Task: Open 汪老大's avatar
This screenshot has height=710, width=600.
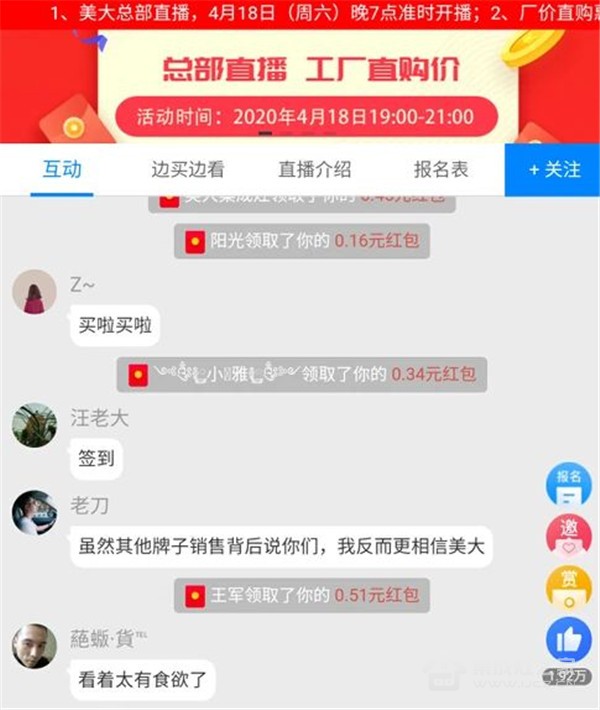Action: [34, 425]
